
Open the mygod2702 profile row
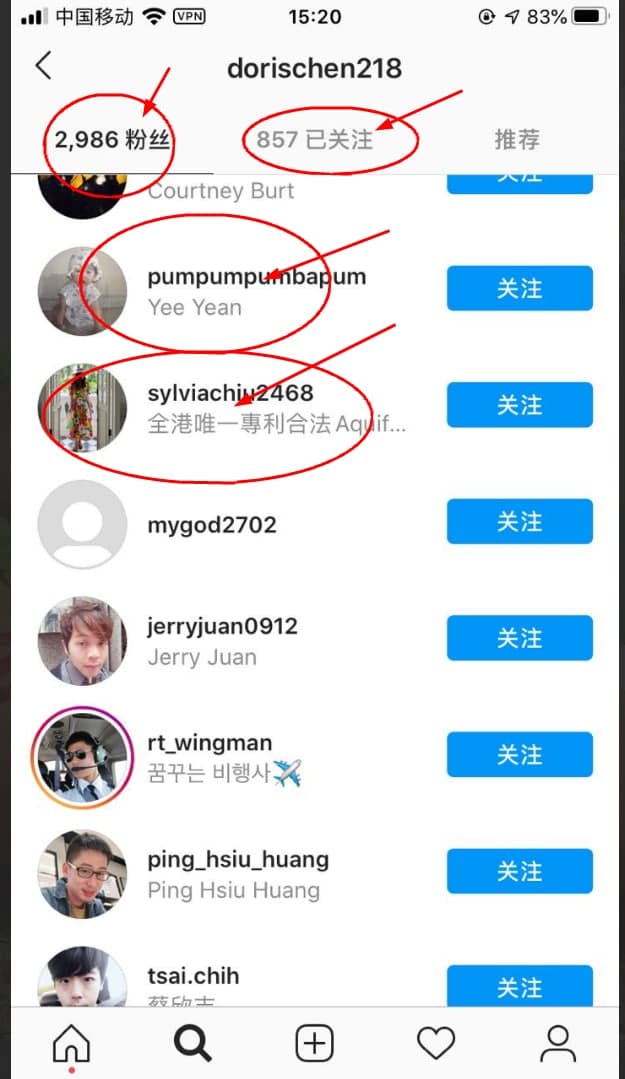click(212, 524)
